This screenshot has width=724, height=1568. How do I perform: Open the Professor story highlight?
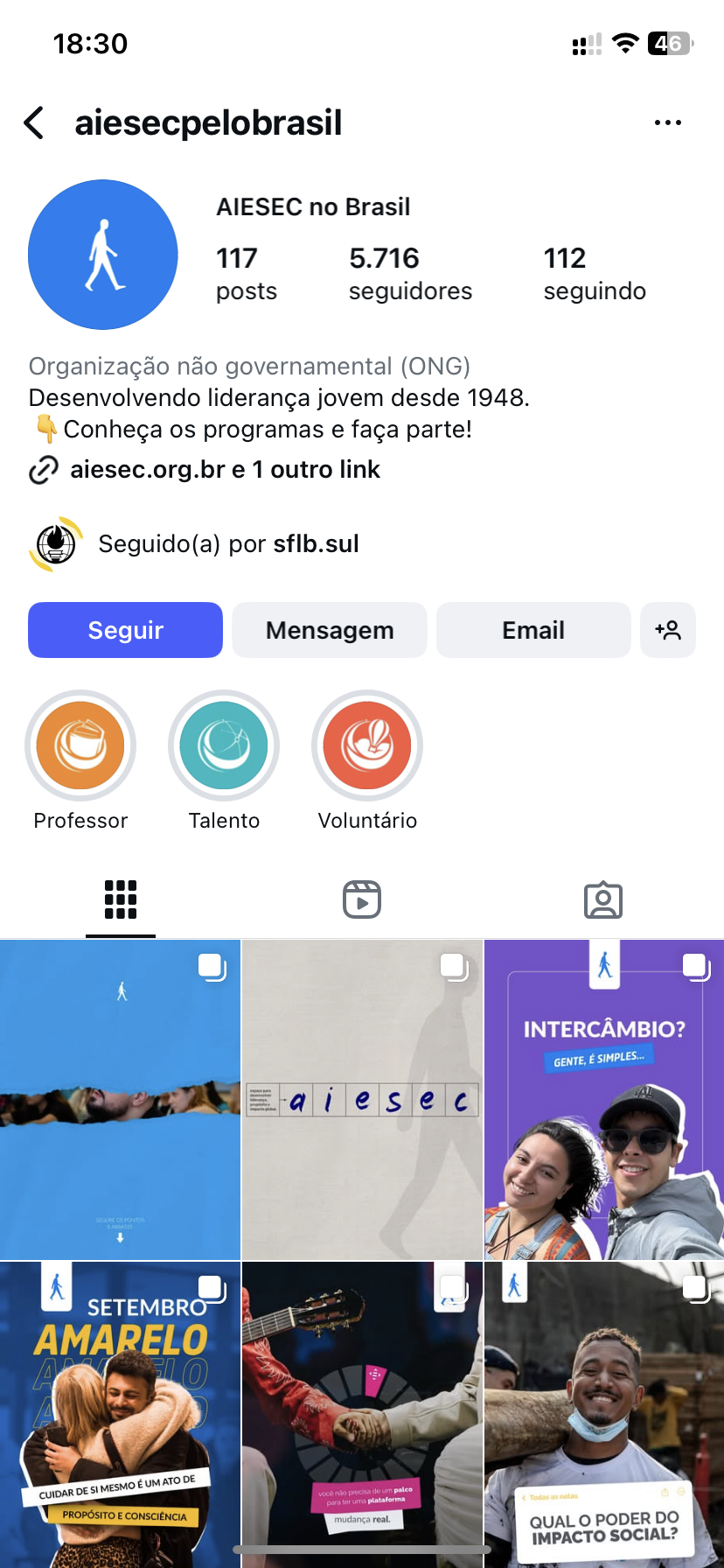(x=80, y=745)
